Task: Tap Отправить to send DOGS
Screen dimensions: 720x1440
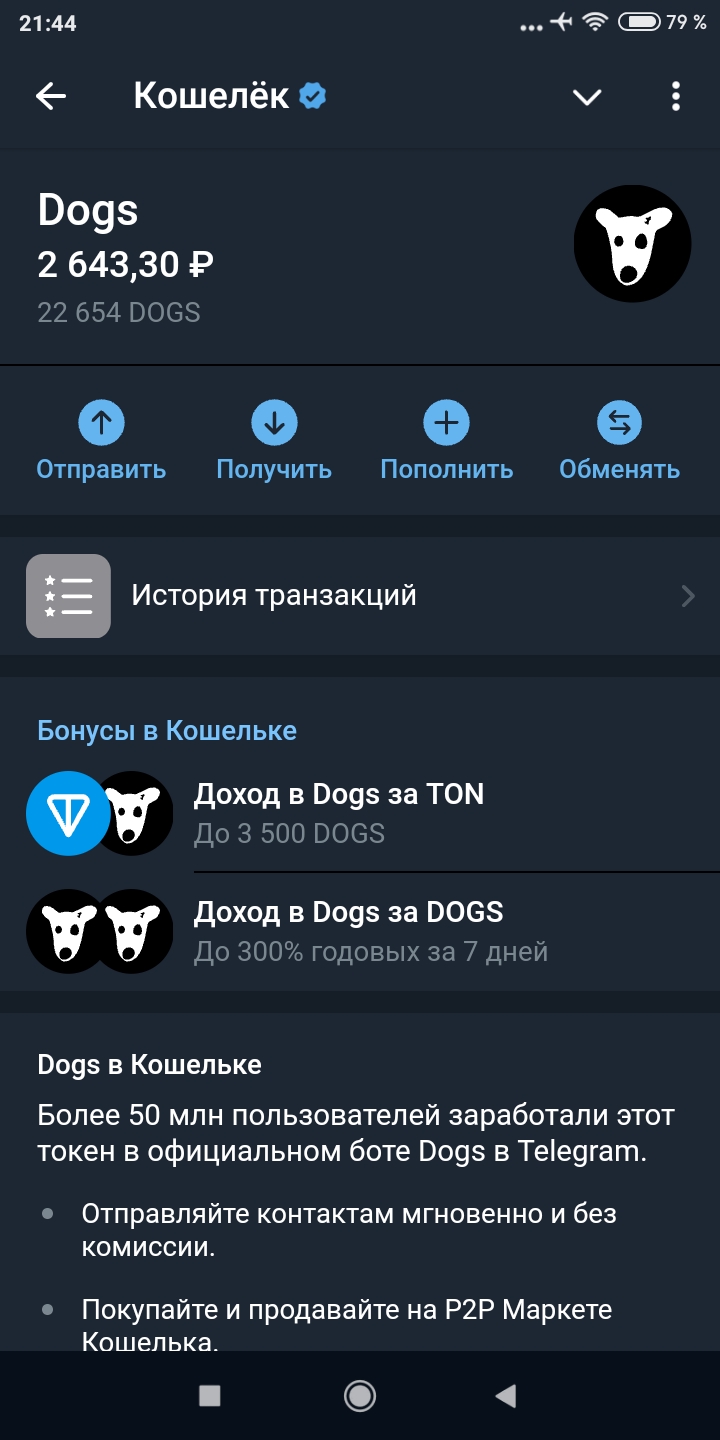Action: 101,441
